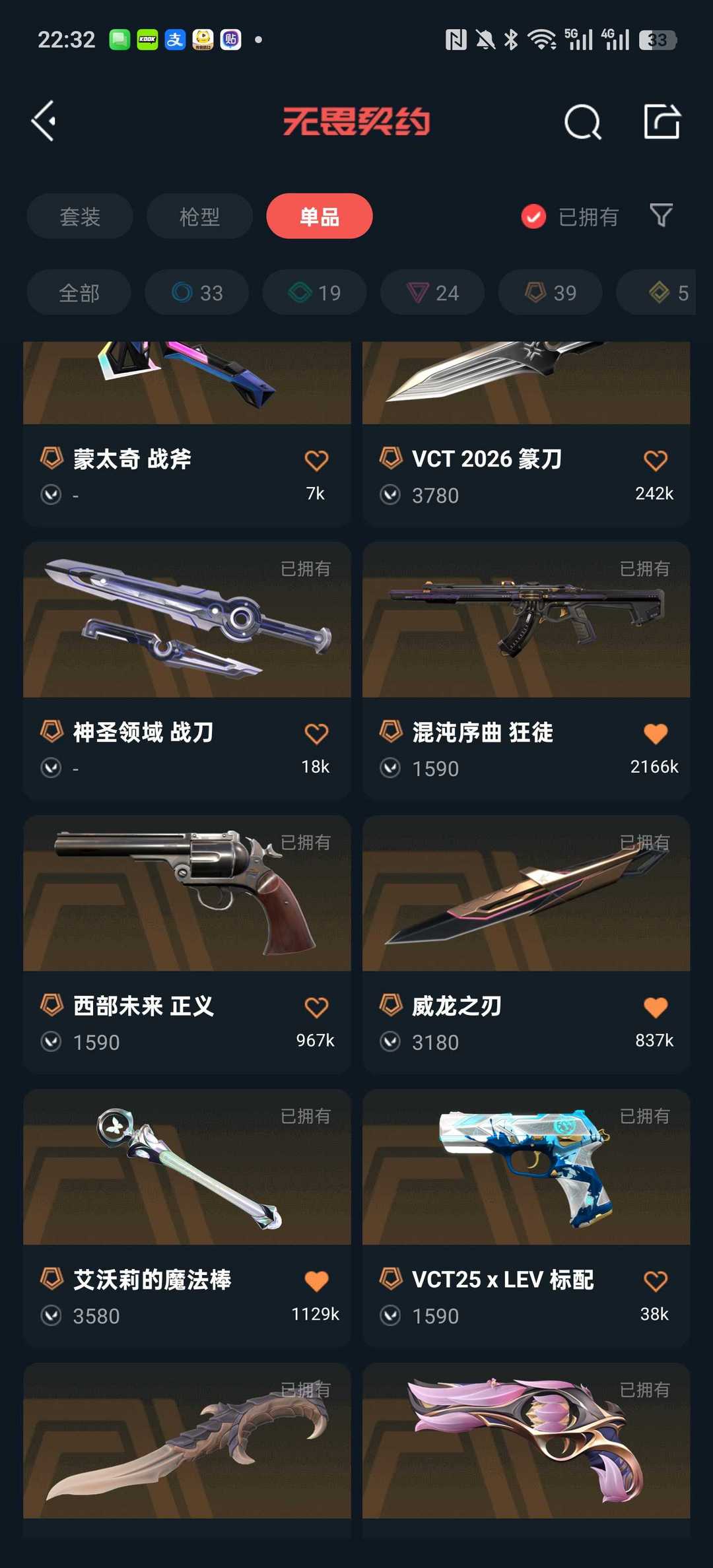
Task: Filter by the chip showing 24
Action: point(432,292)
